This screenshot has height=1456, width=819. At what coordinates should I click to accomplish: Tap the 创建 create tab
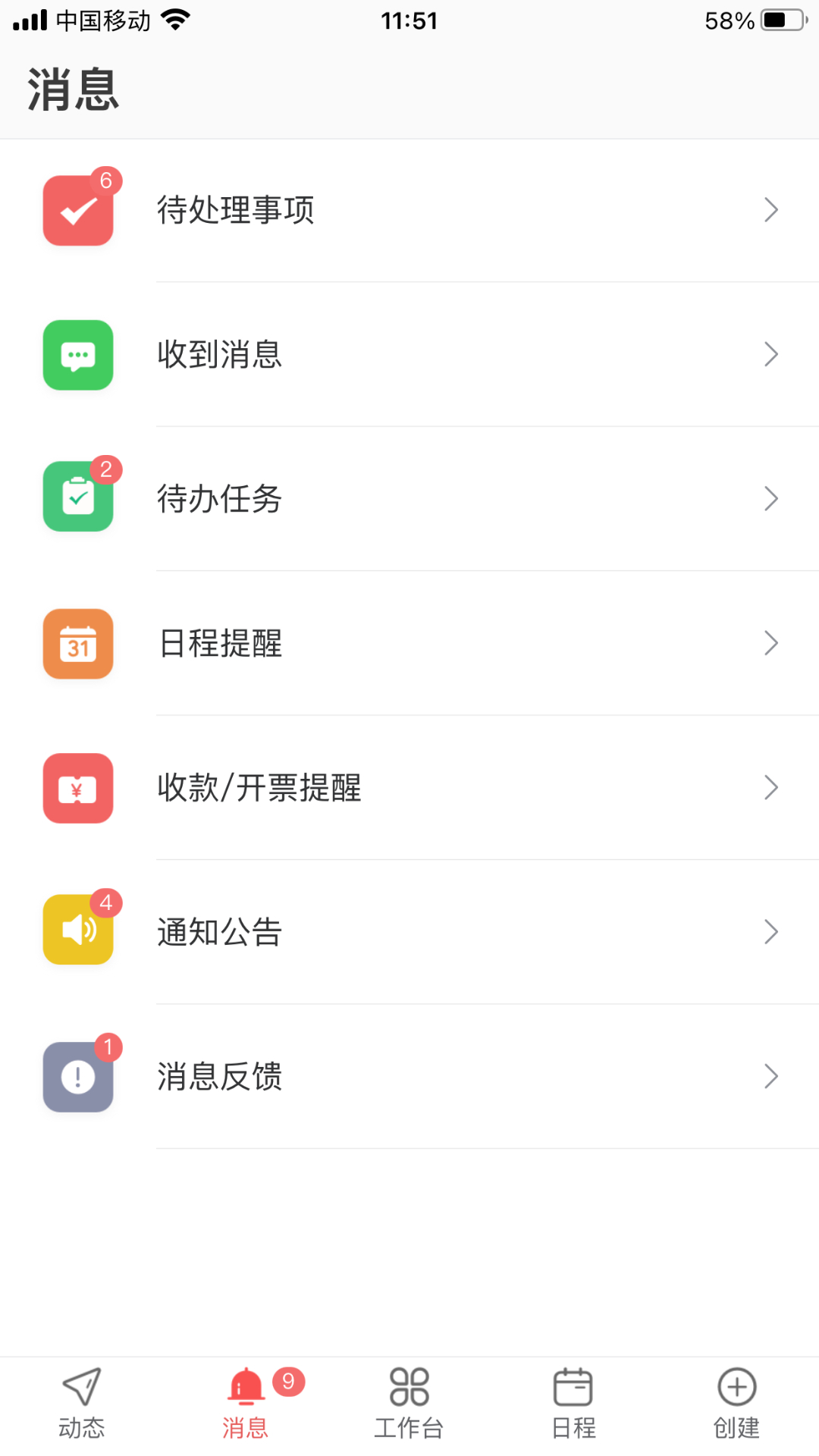[x=737, y=1404]
